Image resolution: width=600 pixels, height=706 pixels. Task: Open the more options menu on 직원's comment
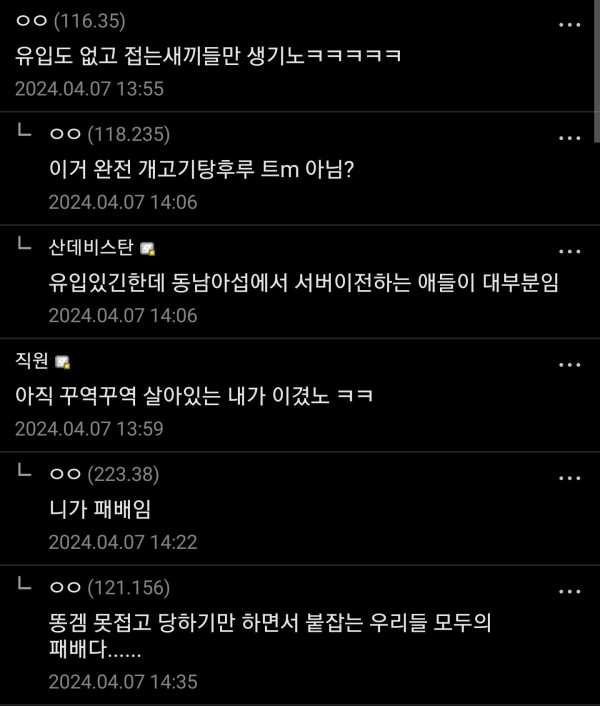click(x=569, y=364)
